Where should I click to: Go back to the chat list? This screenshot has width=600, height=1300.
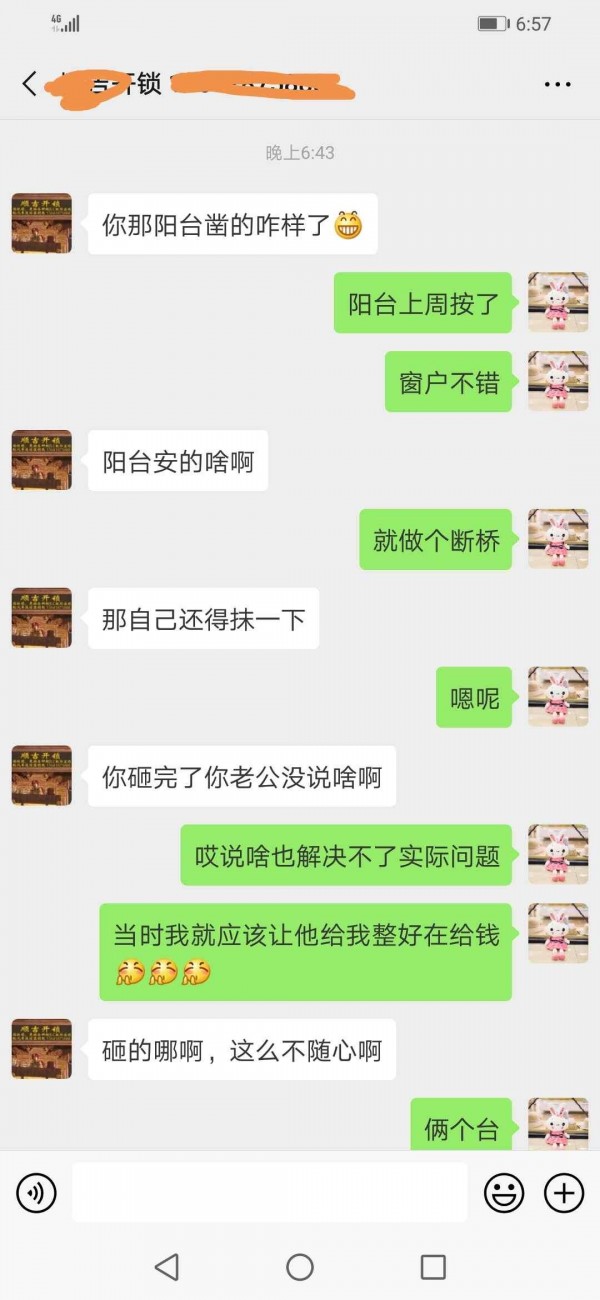tap(29, 84)
